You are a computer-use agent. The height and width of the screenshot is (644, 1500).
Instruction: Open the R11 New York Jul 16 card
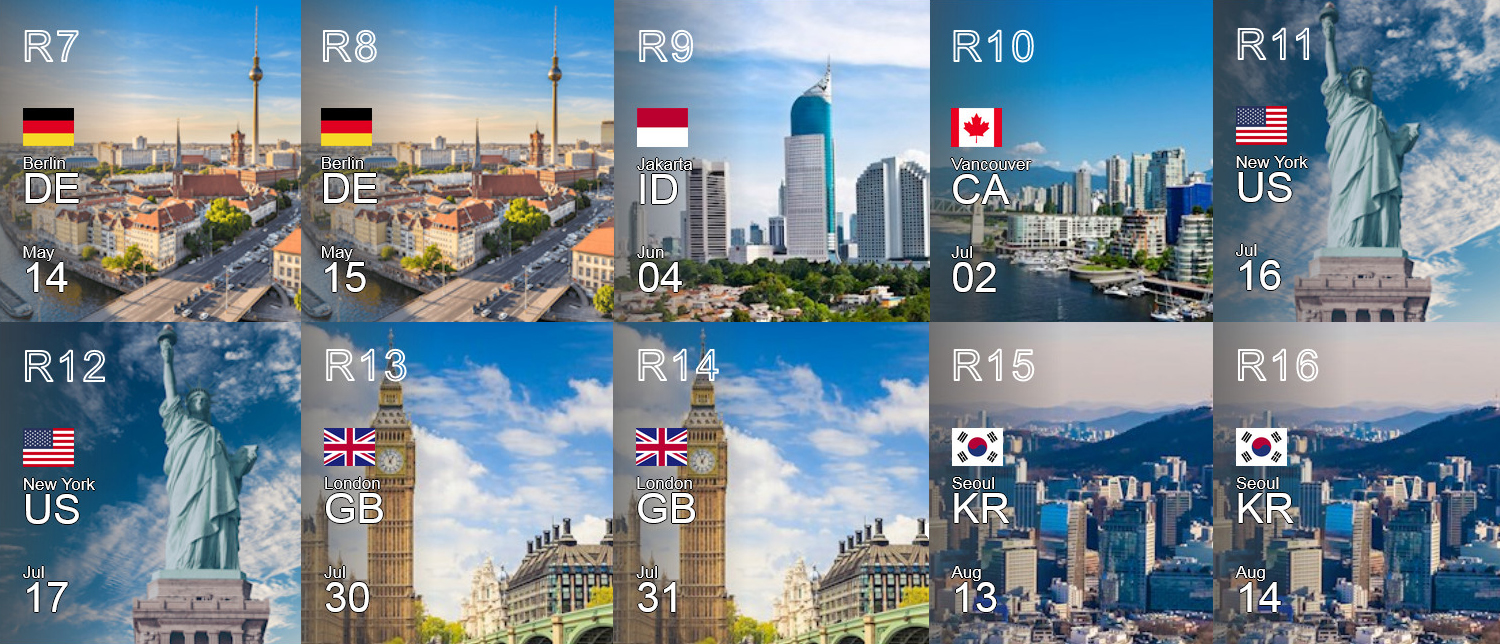(1356, 160)
